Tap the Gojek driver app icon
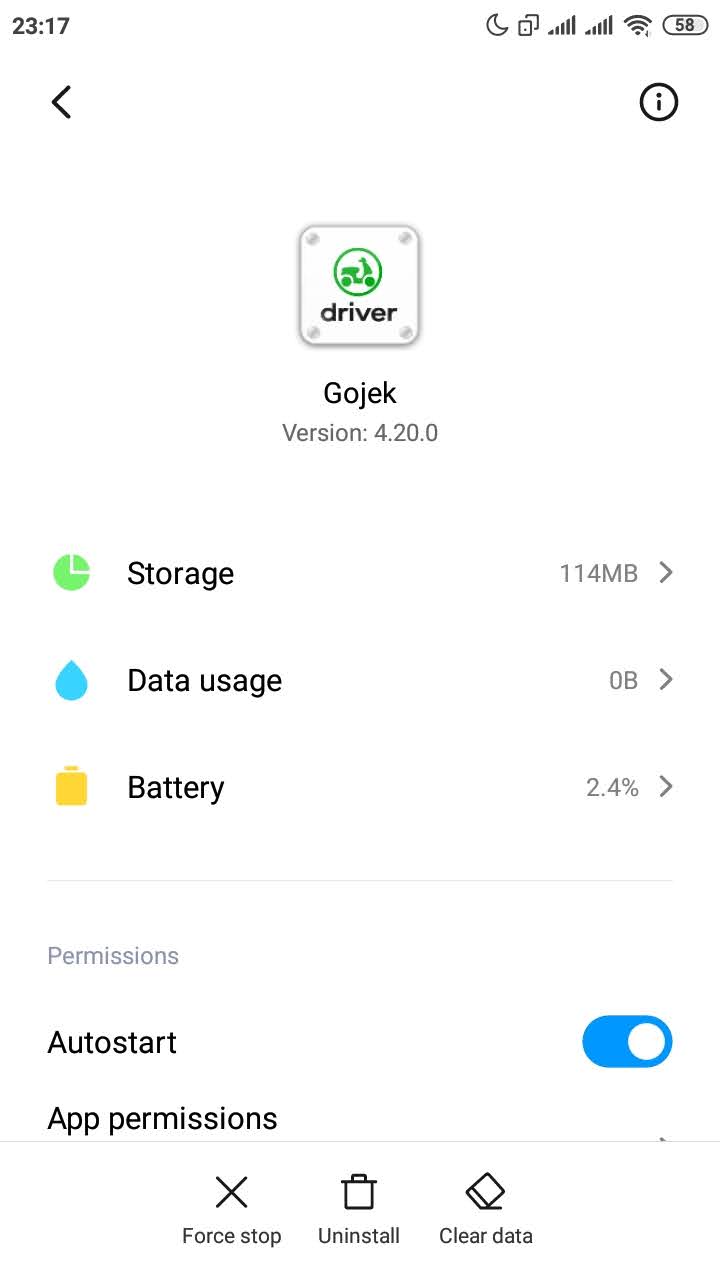This screenshot has height=1280, width=720. [x=359, y=285]
